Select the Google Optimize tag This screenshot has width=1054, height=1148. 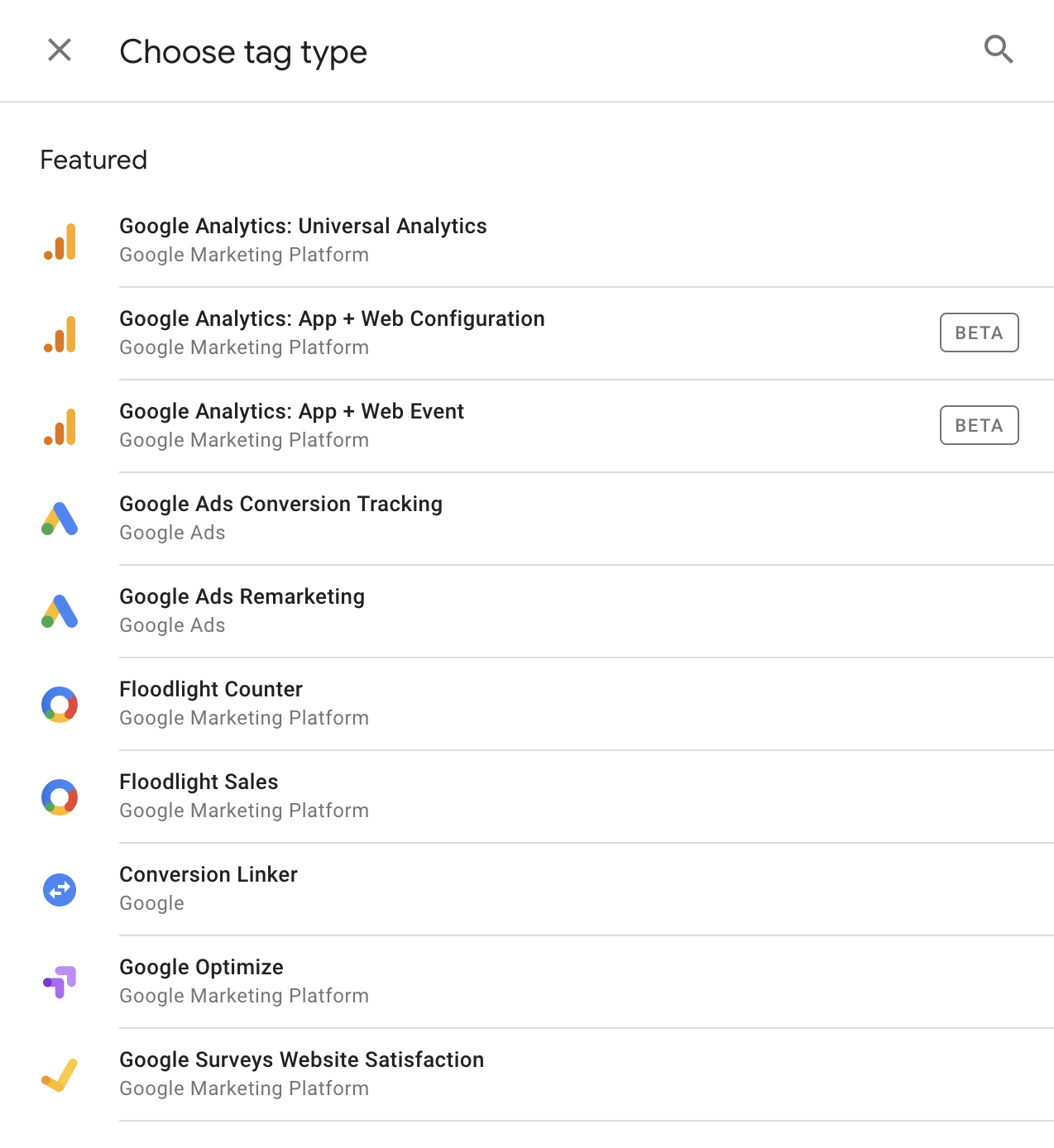[201, 981]
